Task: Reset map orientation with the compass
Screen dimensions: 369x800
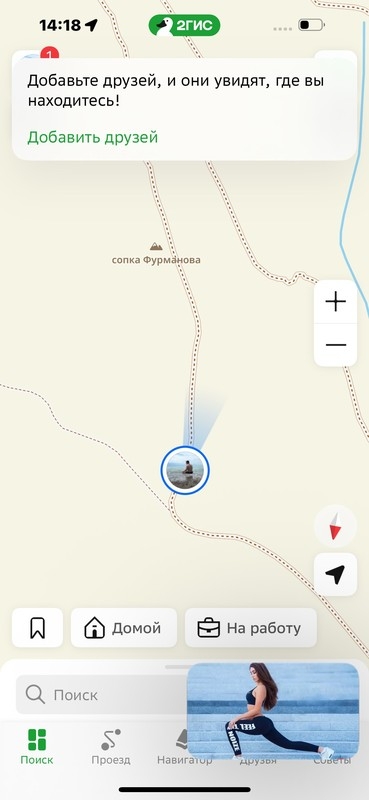Action: [335, 527]
